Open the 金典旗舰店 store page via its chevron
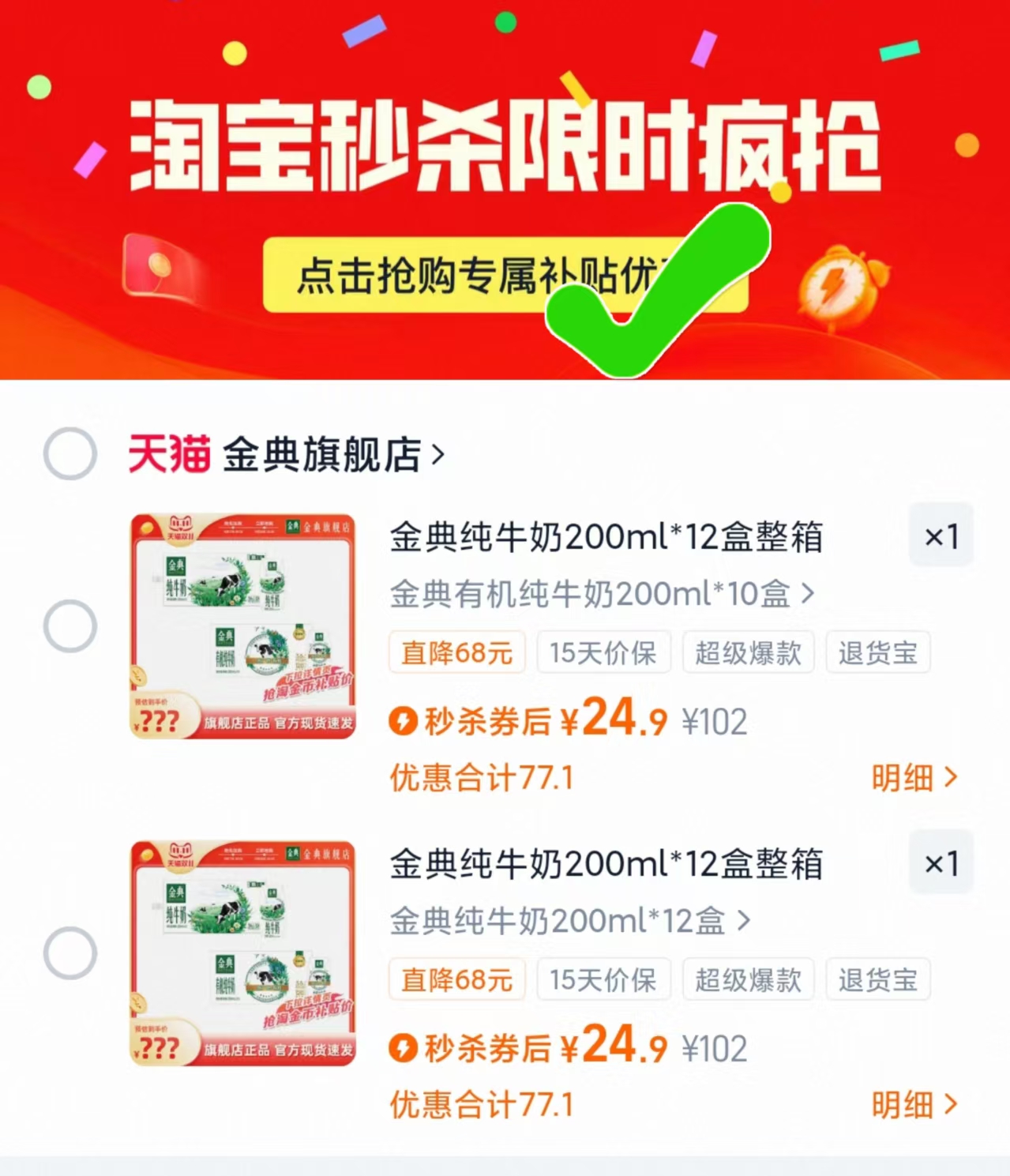 (x=439, y=453)
